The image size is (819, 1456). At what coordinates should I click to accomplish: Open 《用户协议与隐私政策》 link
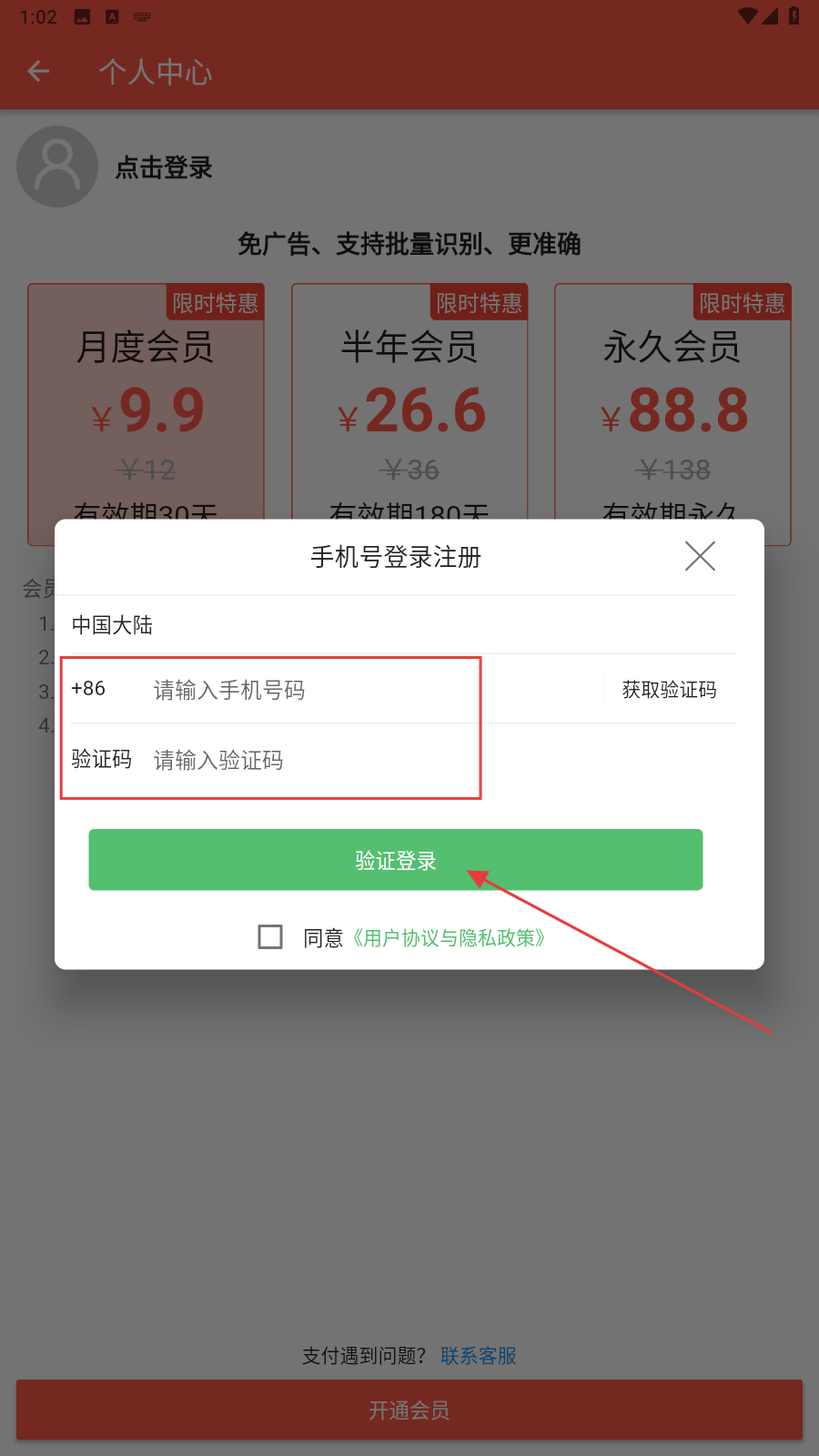point(449,938)
